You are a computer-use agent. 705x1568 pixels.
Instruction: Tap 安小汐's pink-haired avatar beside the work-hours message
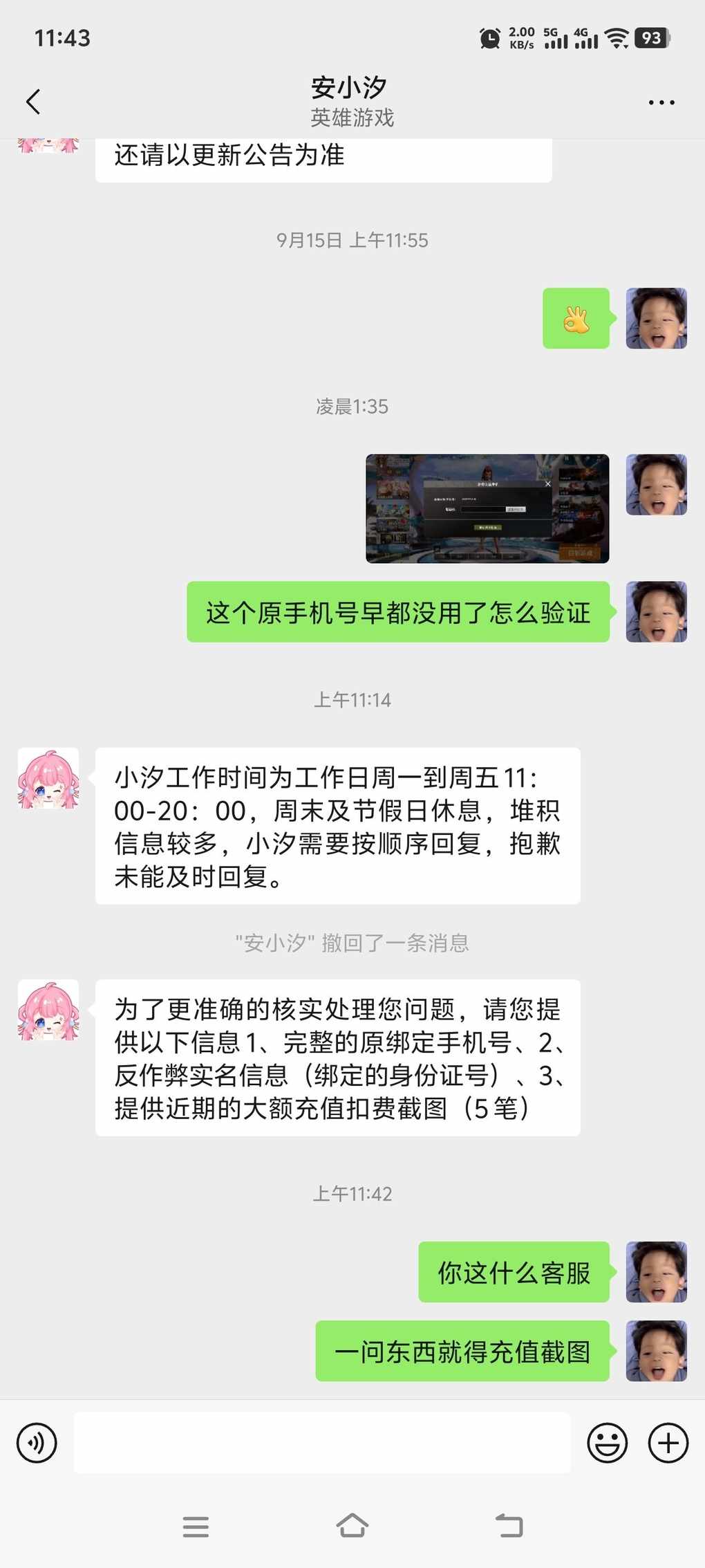coord(48,778)
